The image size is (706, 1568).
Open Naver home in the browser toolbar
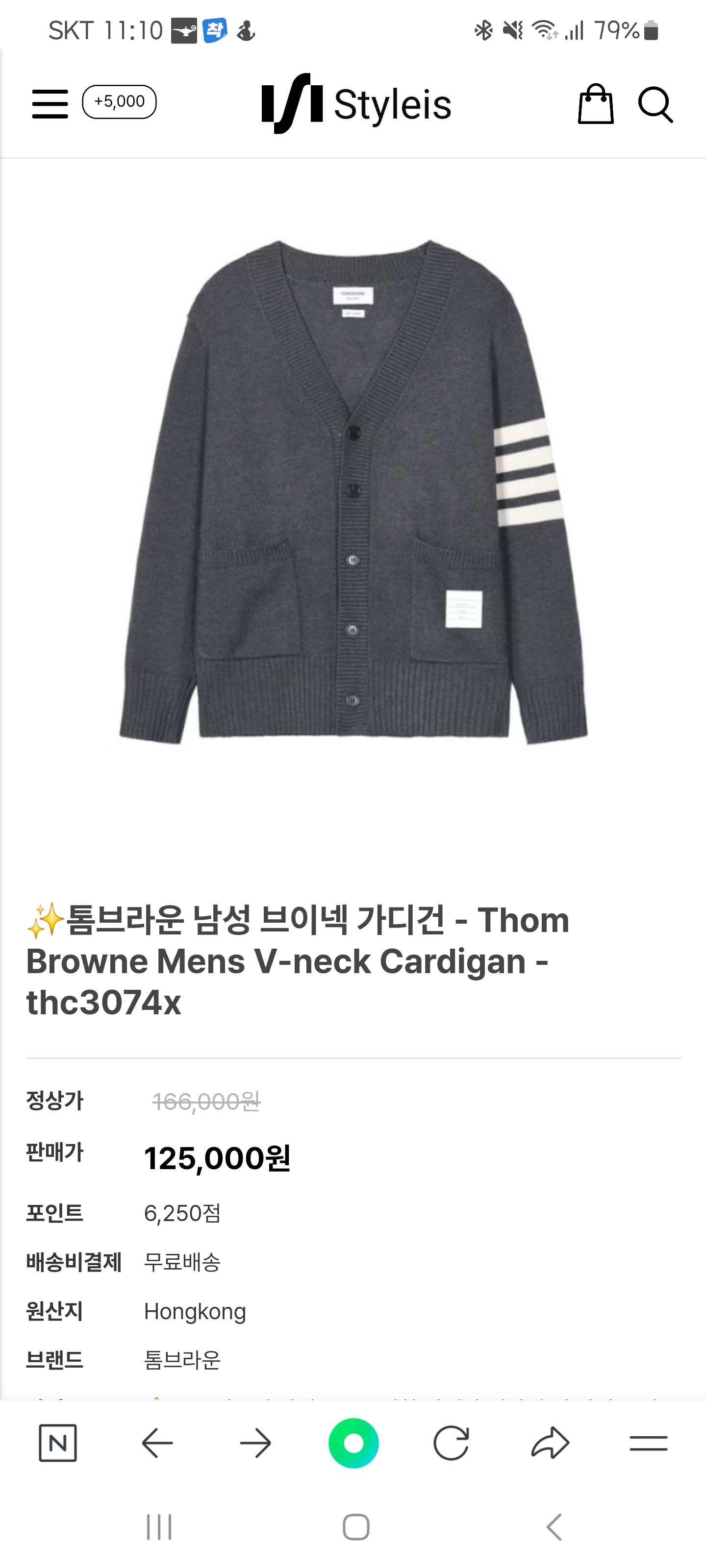tap(58, 1443)
